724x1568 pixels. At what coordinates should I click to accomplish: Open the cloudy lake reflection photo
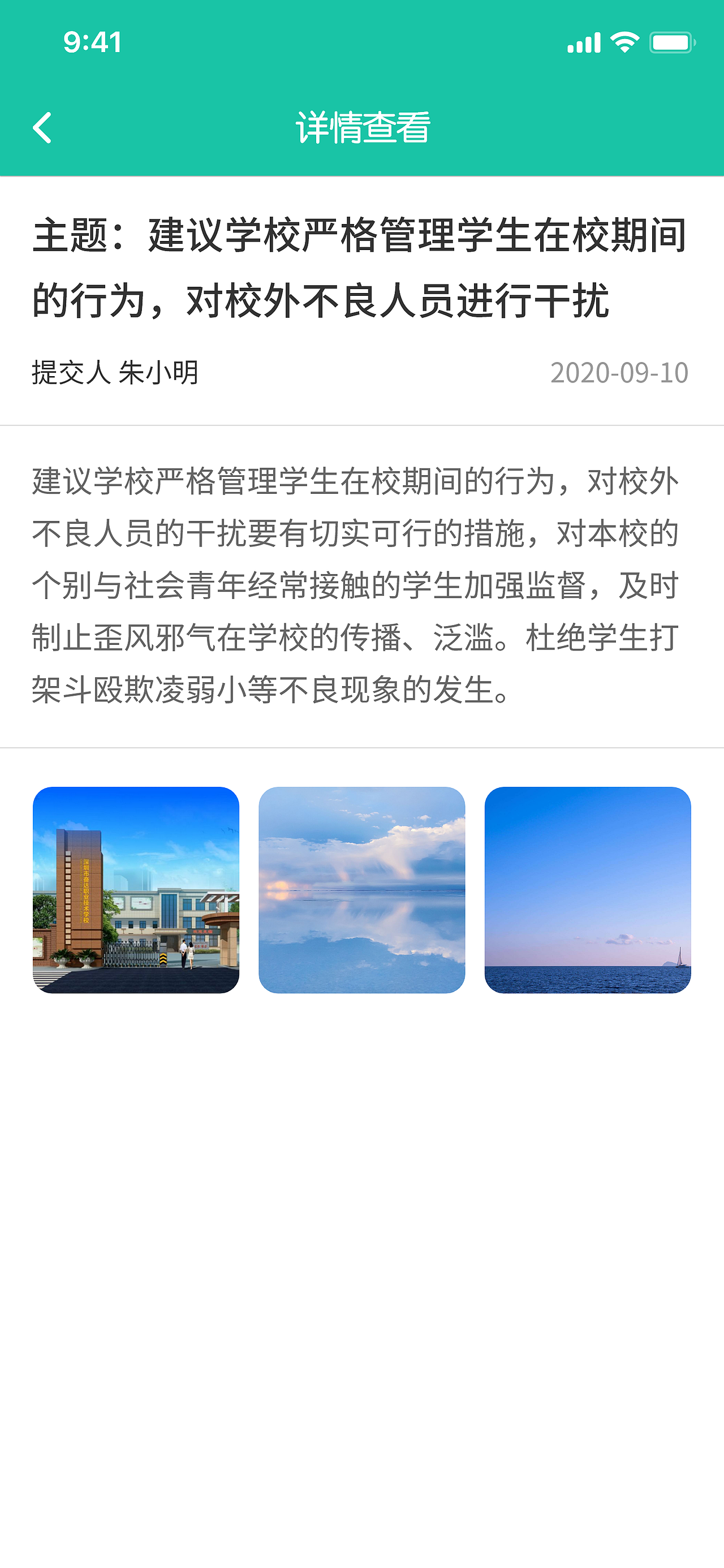(361, 889)
